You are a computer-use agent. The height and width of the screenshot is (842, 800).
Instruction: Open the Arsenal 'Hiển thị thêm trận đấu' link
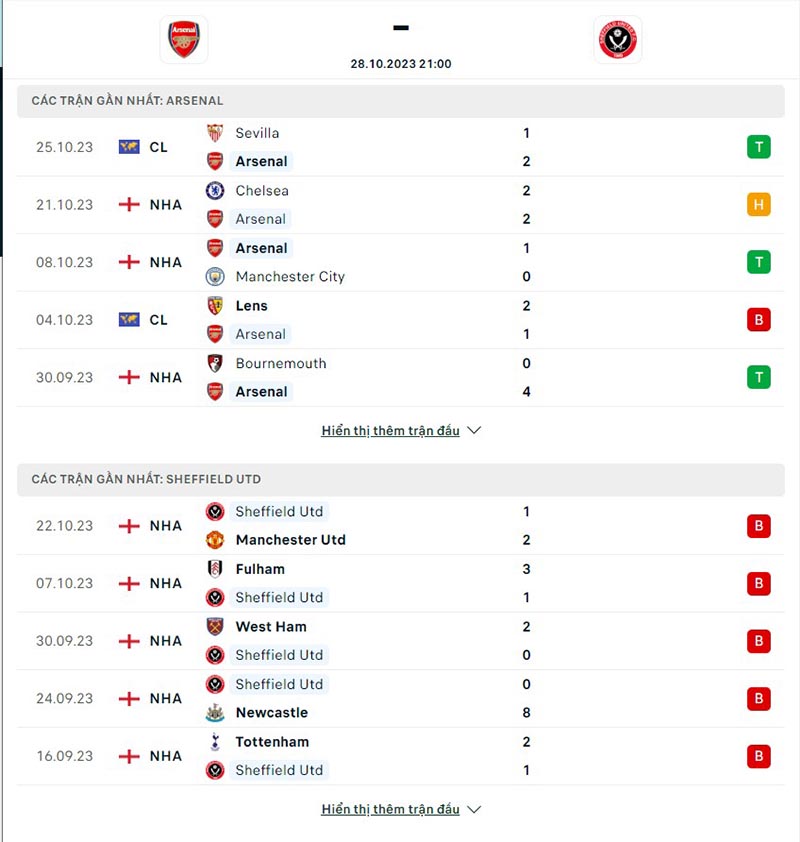click(x=390, y=430)
